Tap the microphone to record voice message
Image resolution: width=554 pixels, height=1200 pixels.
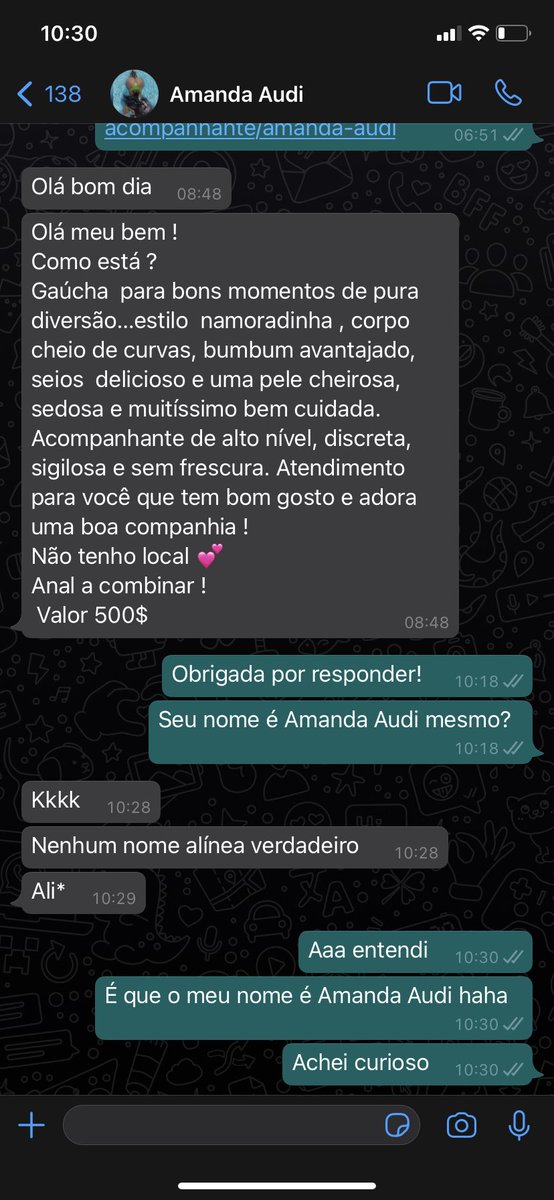coord(518,1126)
